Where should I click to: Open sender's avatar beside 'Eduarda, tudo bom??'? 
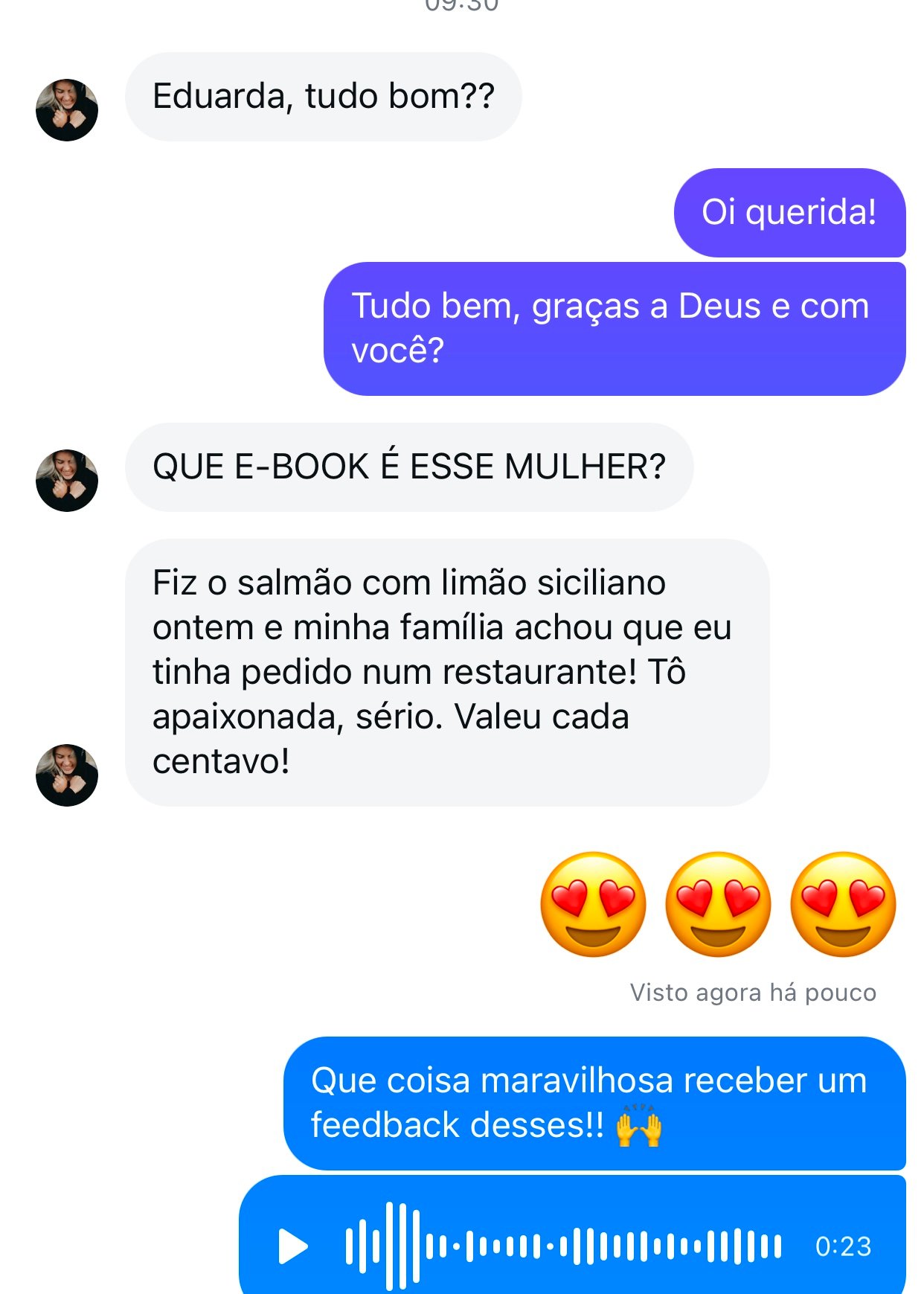[x=67, y=110]
